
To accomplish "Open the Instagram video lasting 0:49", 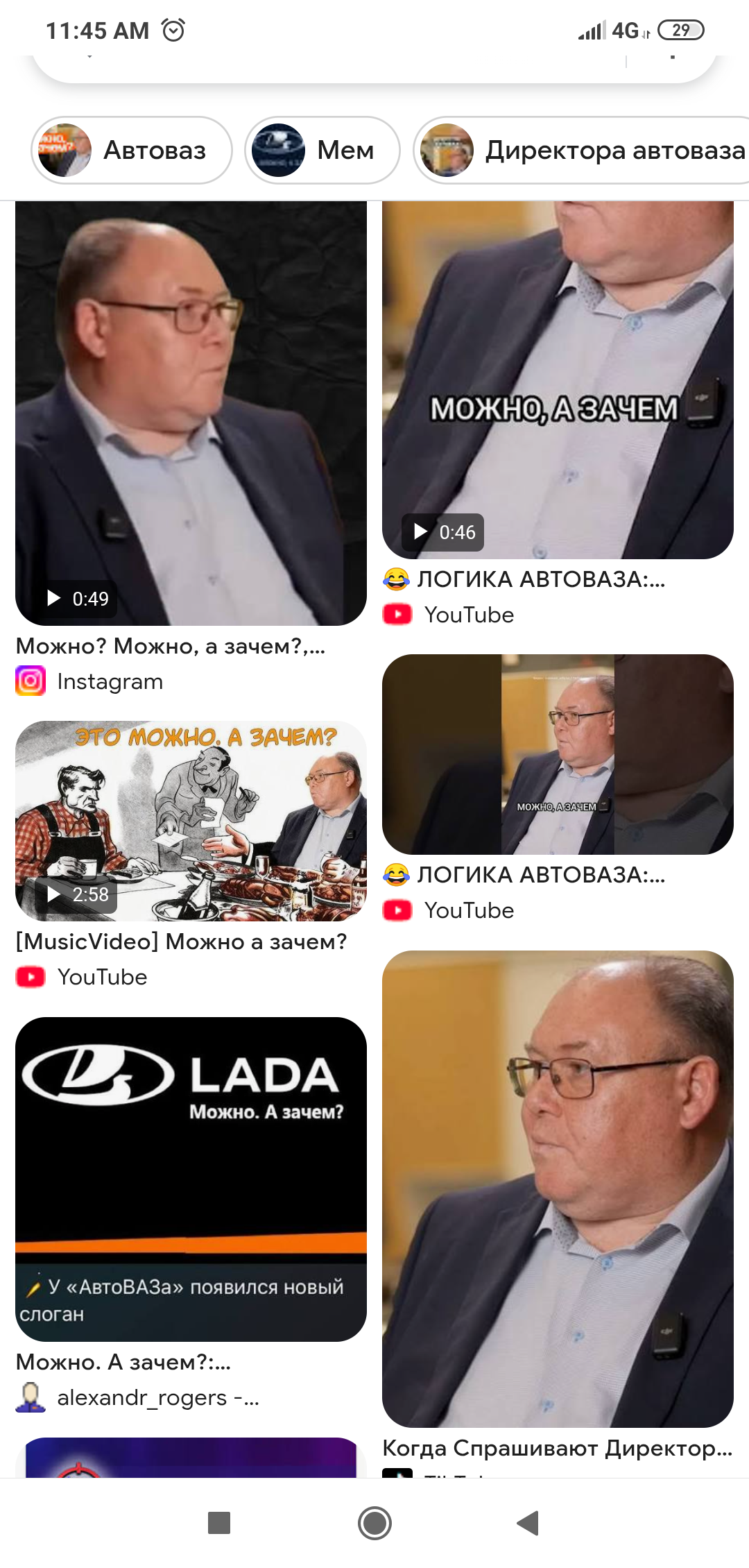I will (x=191, y=414).
